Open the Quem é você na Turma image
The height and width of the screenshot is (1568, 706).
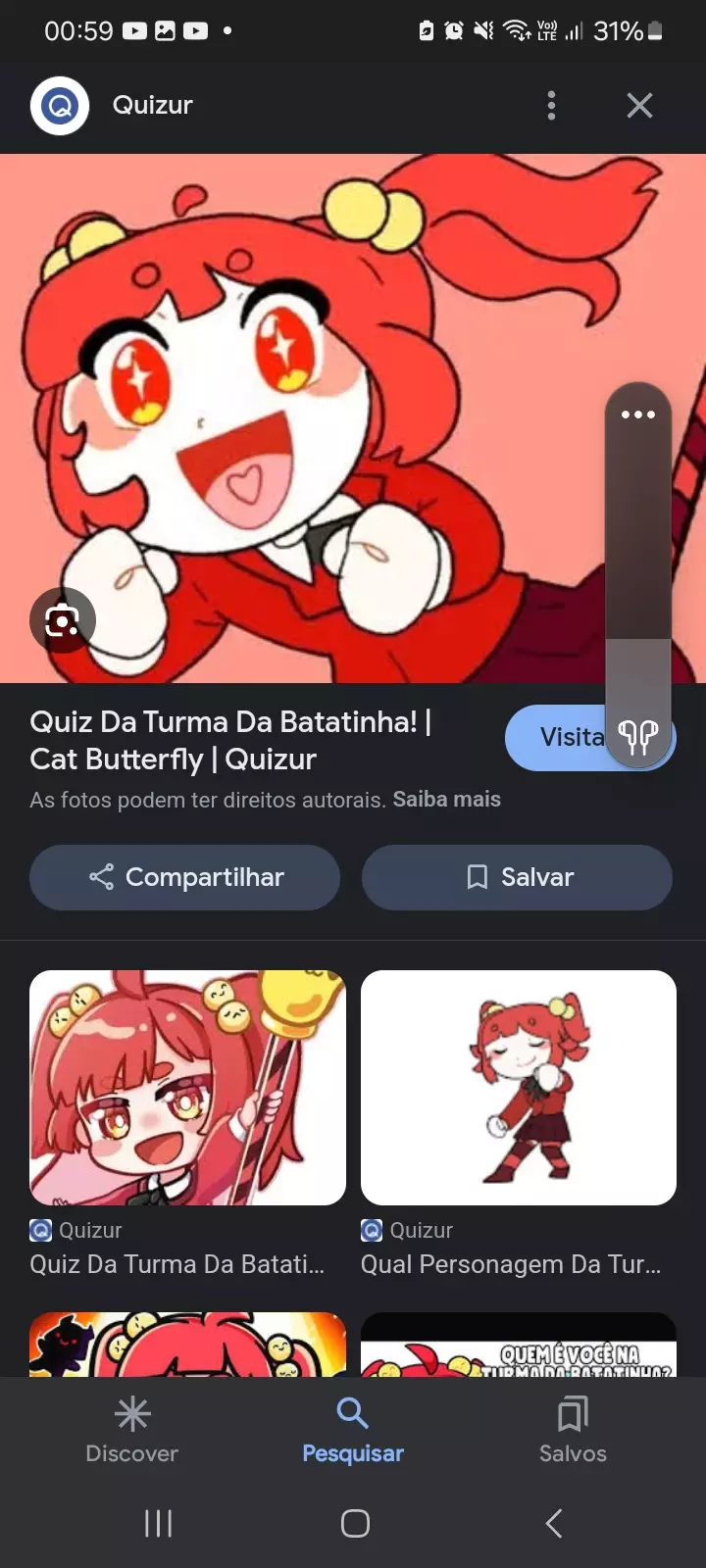tap(518, 1347)
